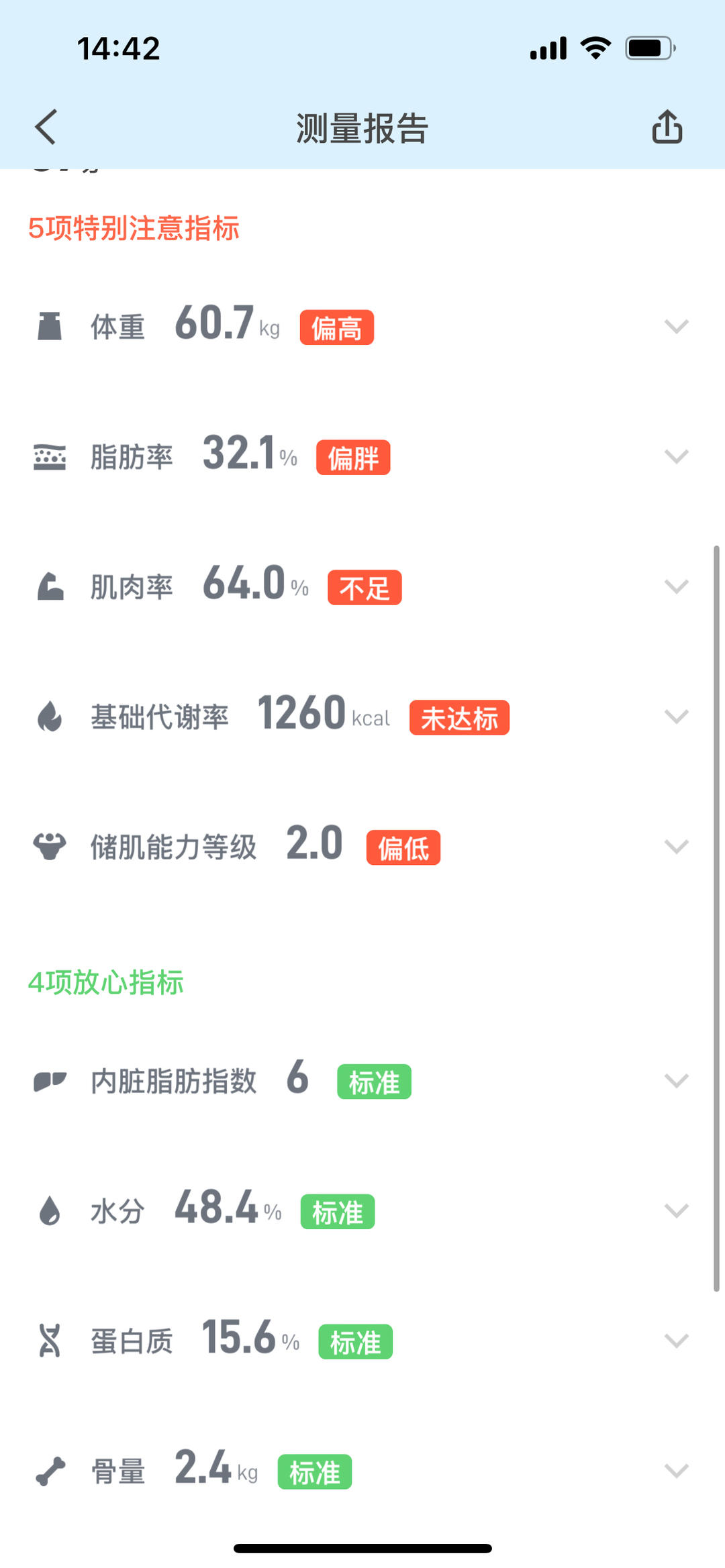This screenshot has height=1568, width=725.
Task: Open 水分 48.4% details
Action: [676, 1211]
